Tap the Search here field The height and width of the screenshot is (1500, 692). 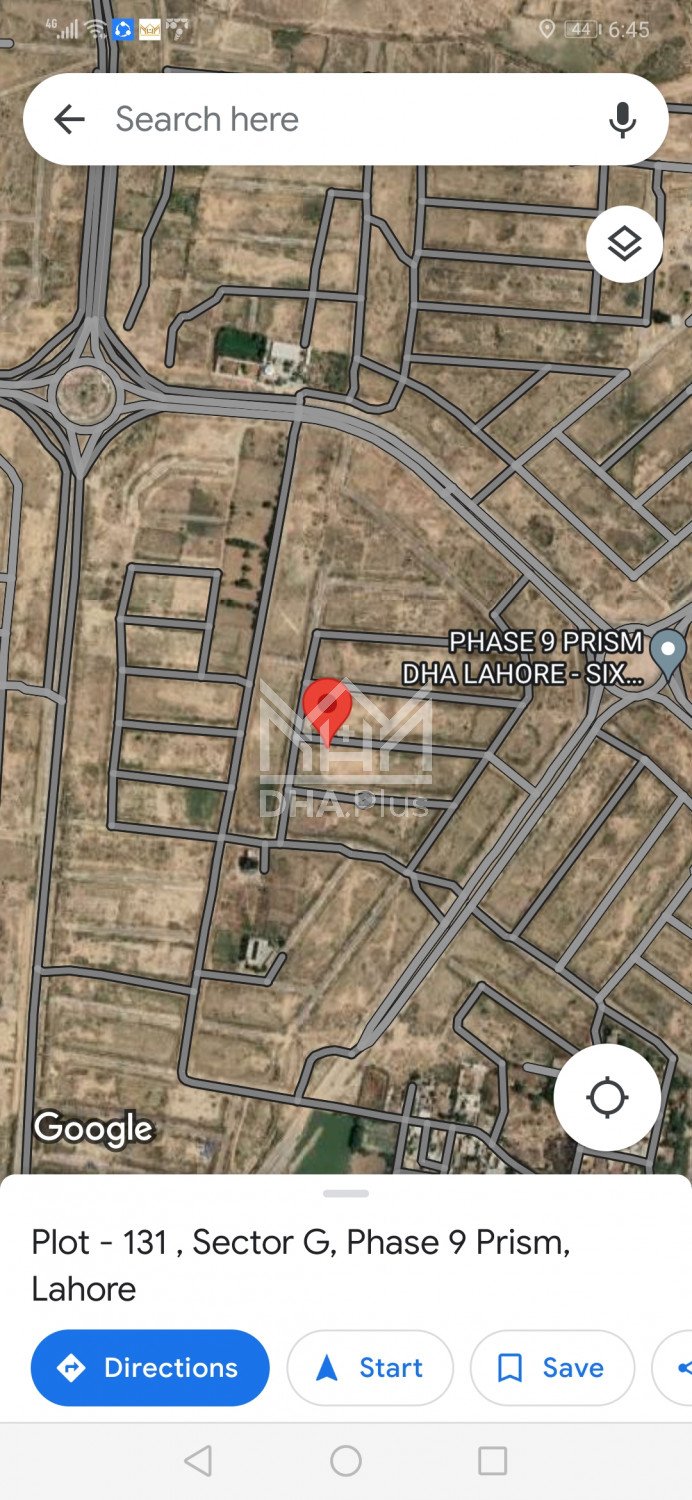coord(340,120)
